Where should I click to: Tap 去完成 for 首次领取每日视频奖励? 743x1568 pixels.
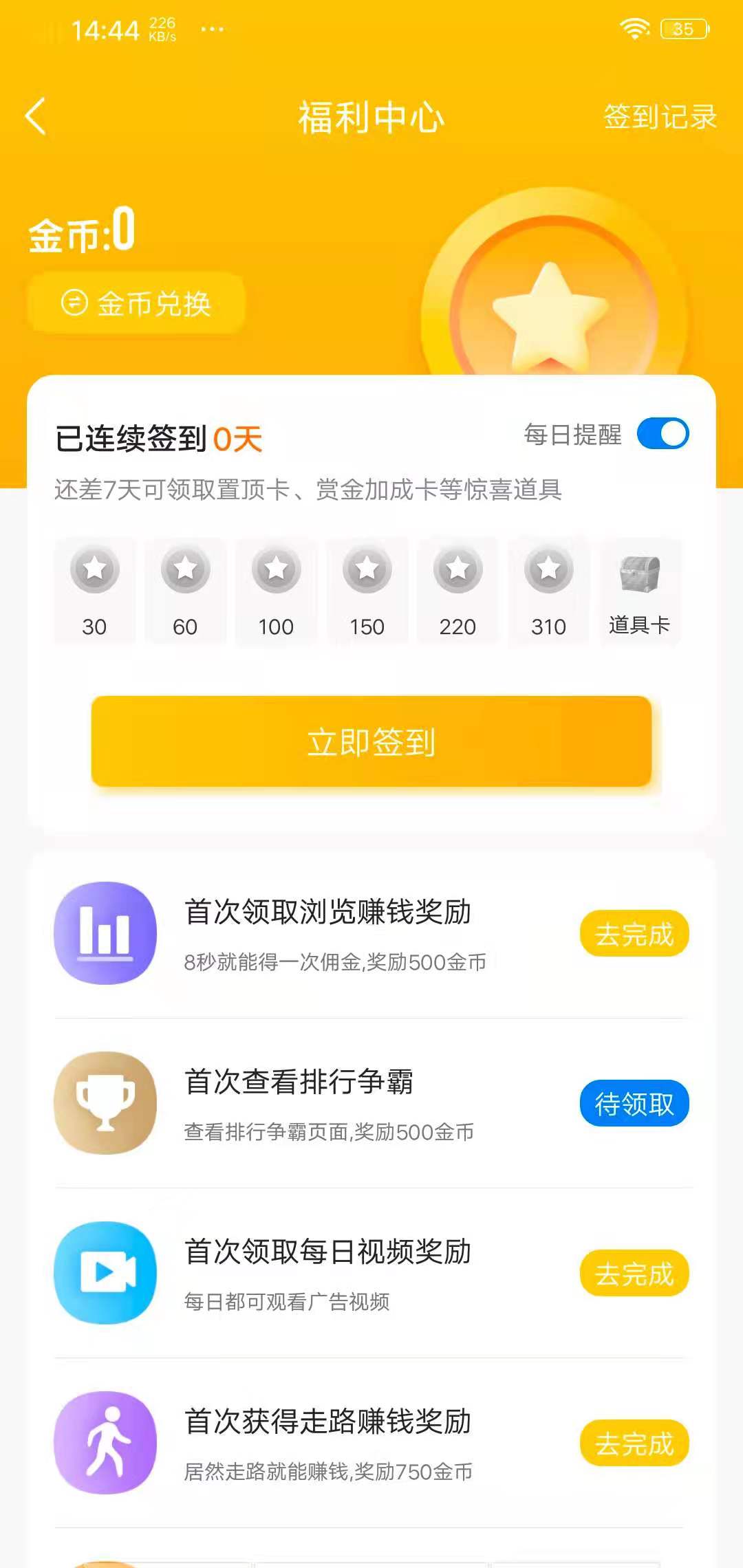634,1274
